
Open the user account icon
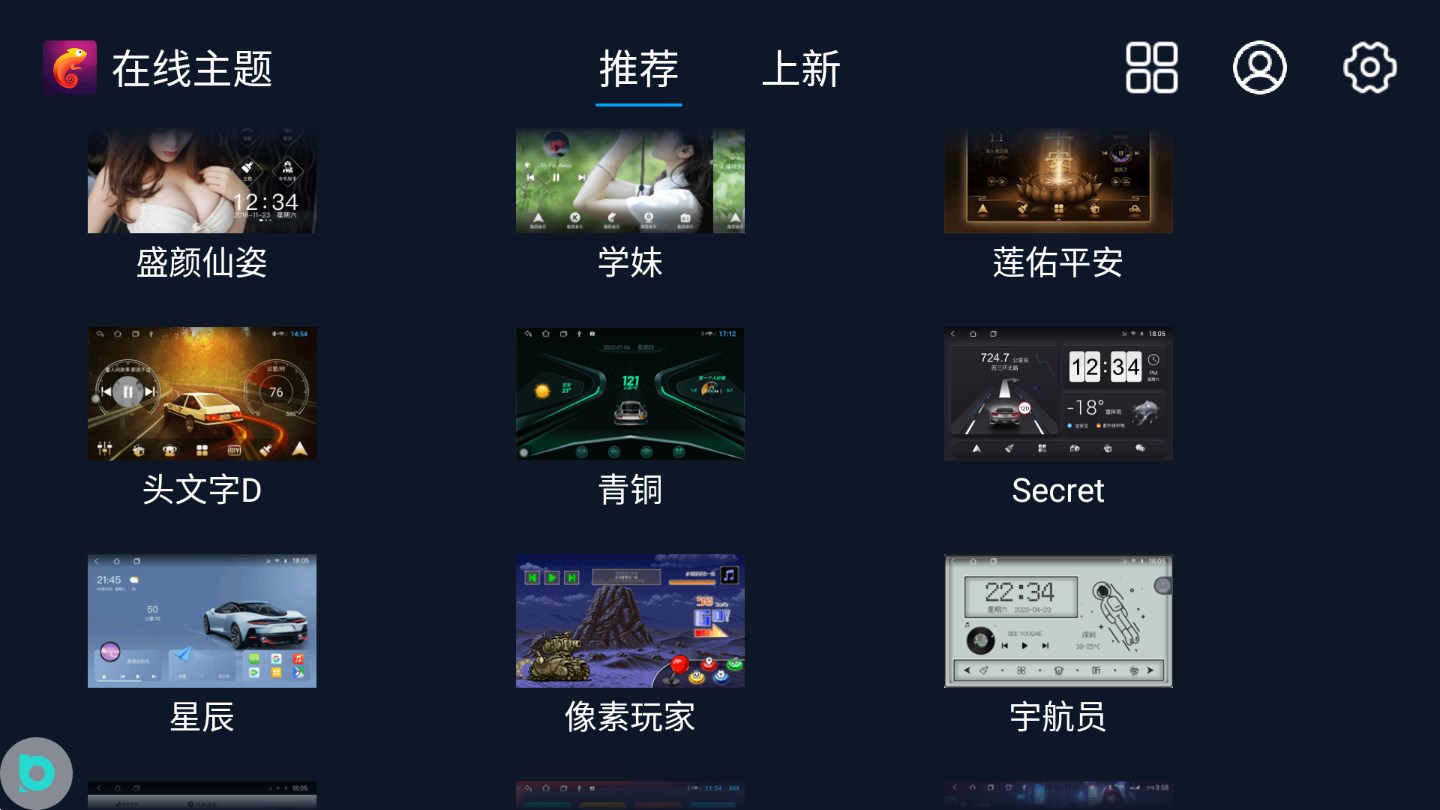click(x=1259, y=68)
